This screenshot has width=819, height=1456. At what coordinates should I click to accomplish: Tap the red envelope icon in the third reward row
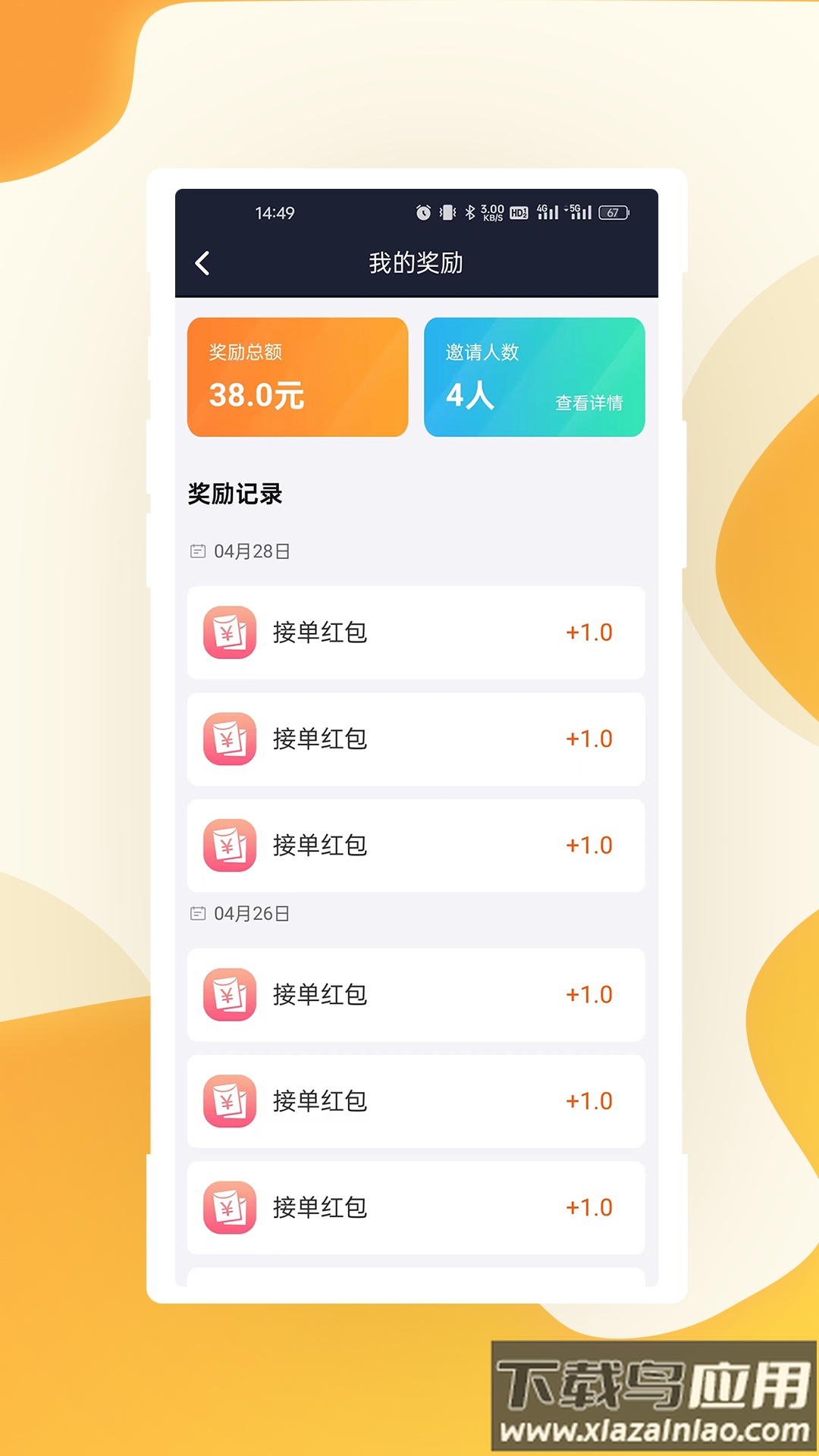(x=230, y=846)
